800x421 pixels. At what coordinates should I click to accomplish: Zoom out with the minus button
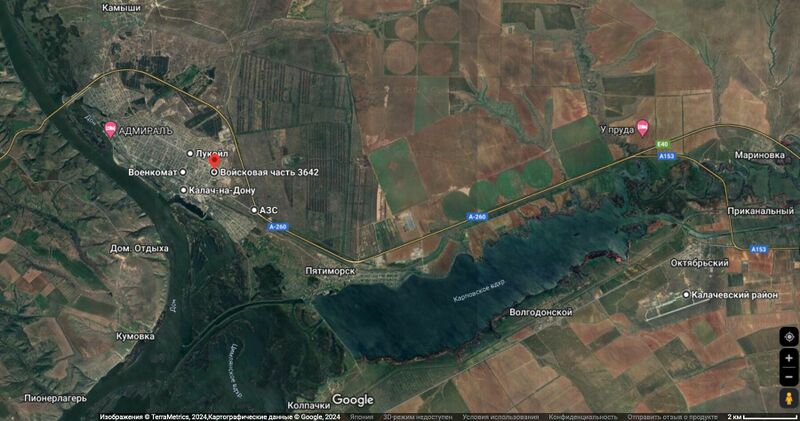tap(789, 378)
